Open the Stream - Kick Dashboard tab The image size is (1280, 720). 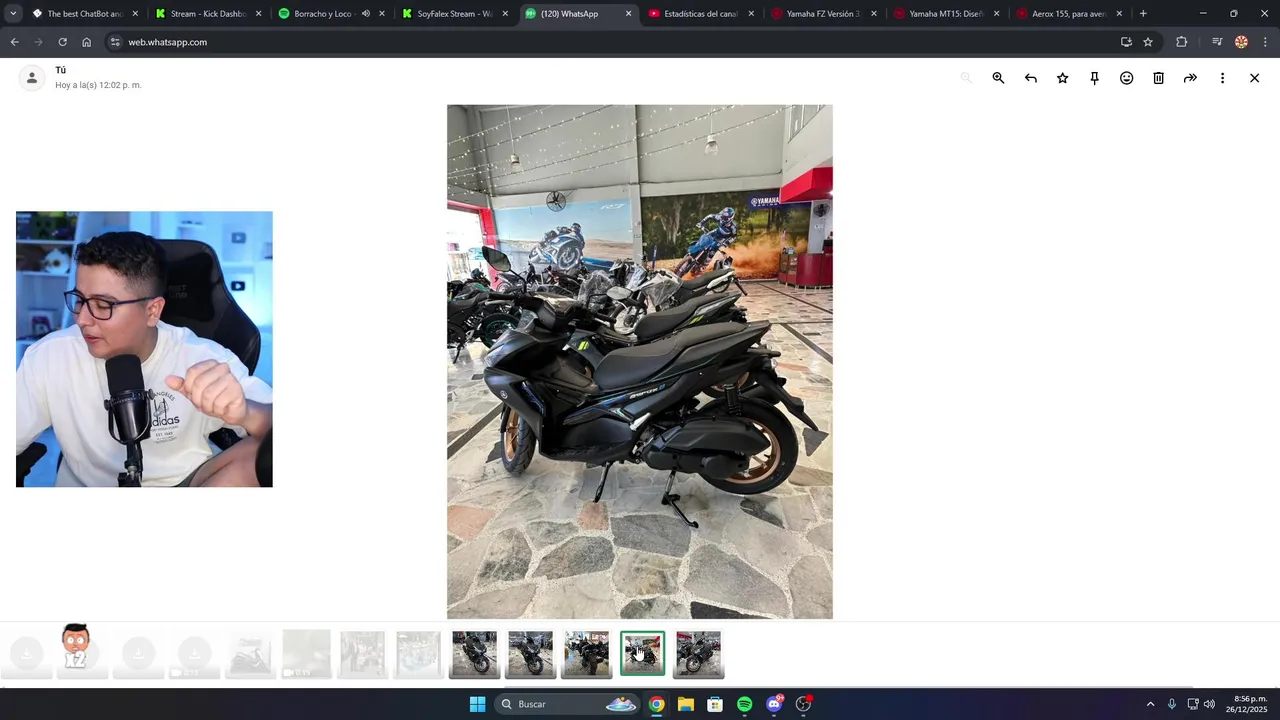click(x=207, y=14)
